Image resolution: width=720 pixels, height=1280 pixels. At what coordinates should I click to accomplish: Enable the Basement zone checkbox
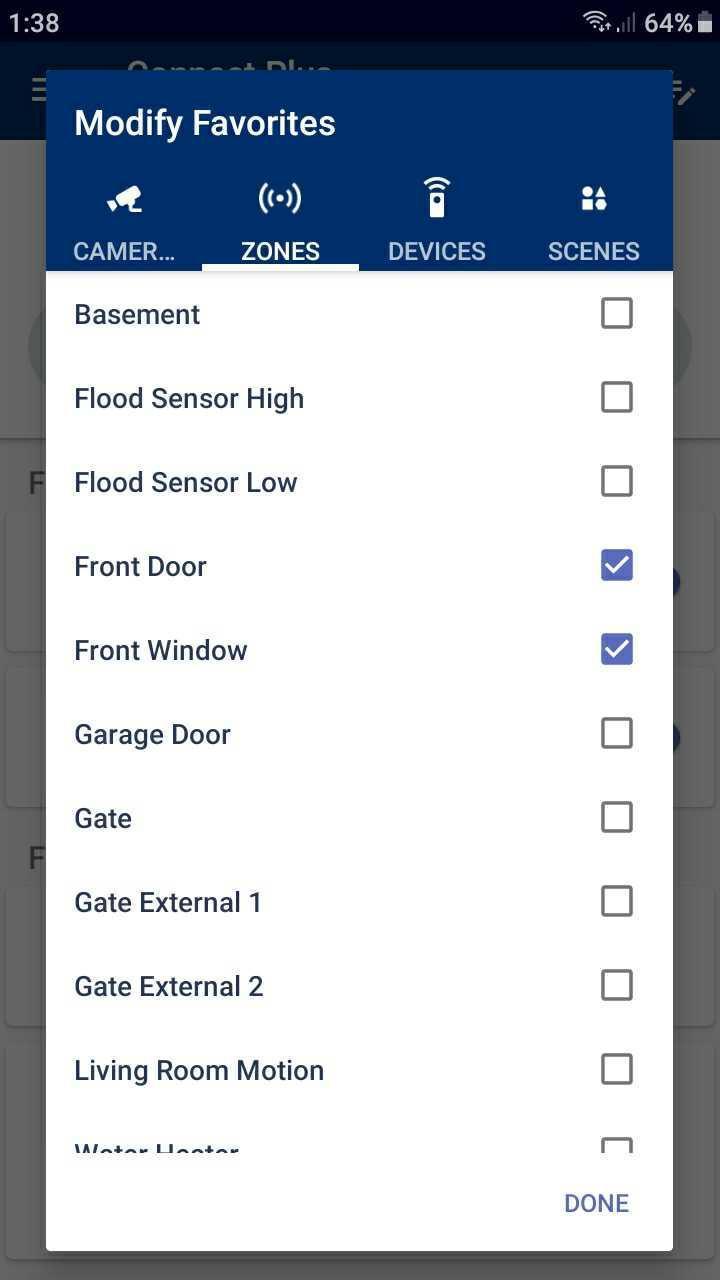click(x=617, y=313)
